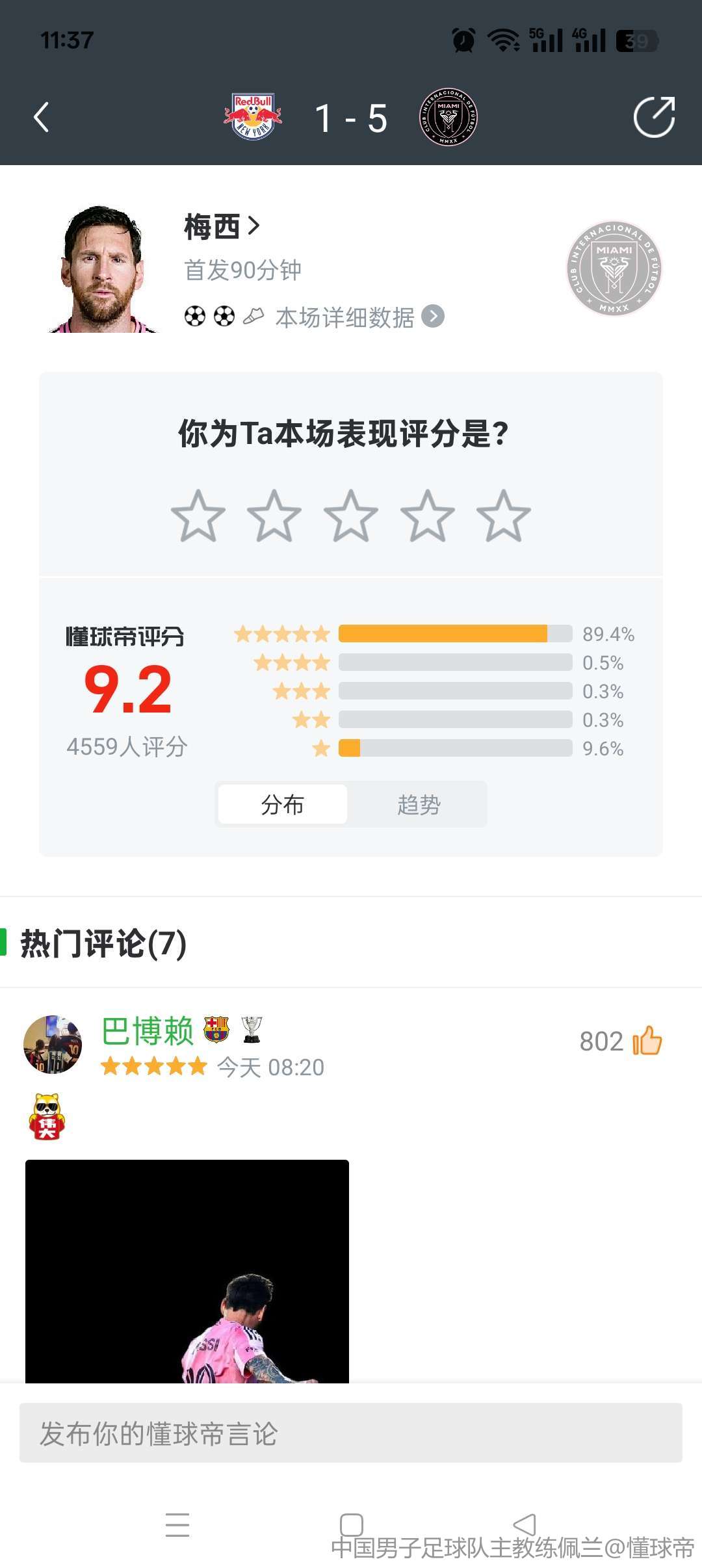Open 梅西's player profile
Image resolution: width=702 pixels, height=1568 pixels.
tap(221, 227)
